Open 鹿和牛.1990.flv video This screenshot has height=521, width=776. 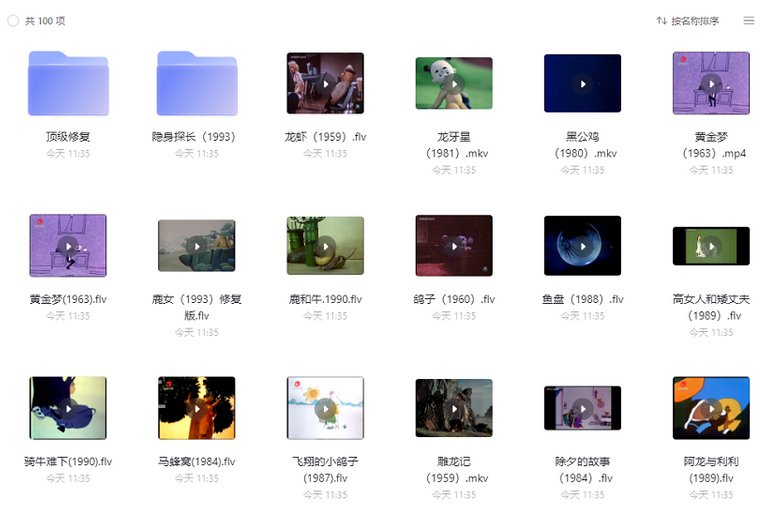(325, 246)
